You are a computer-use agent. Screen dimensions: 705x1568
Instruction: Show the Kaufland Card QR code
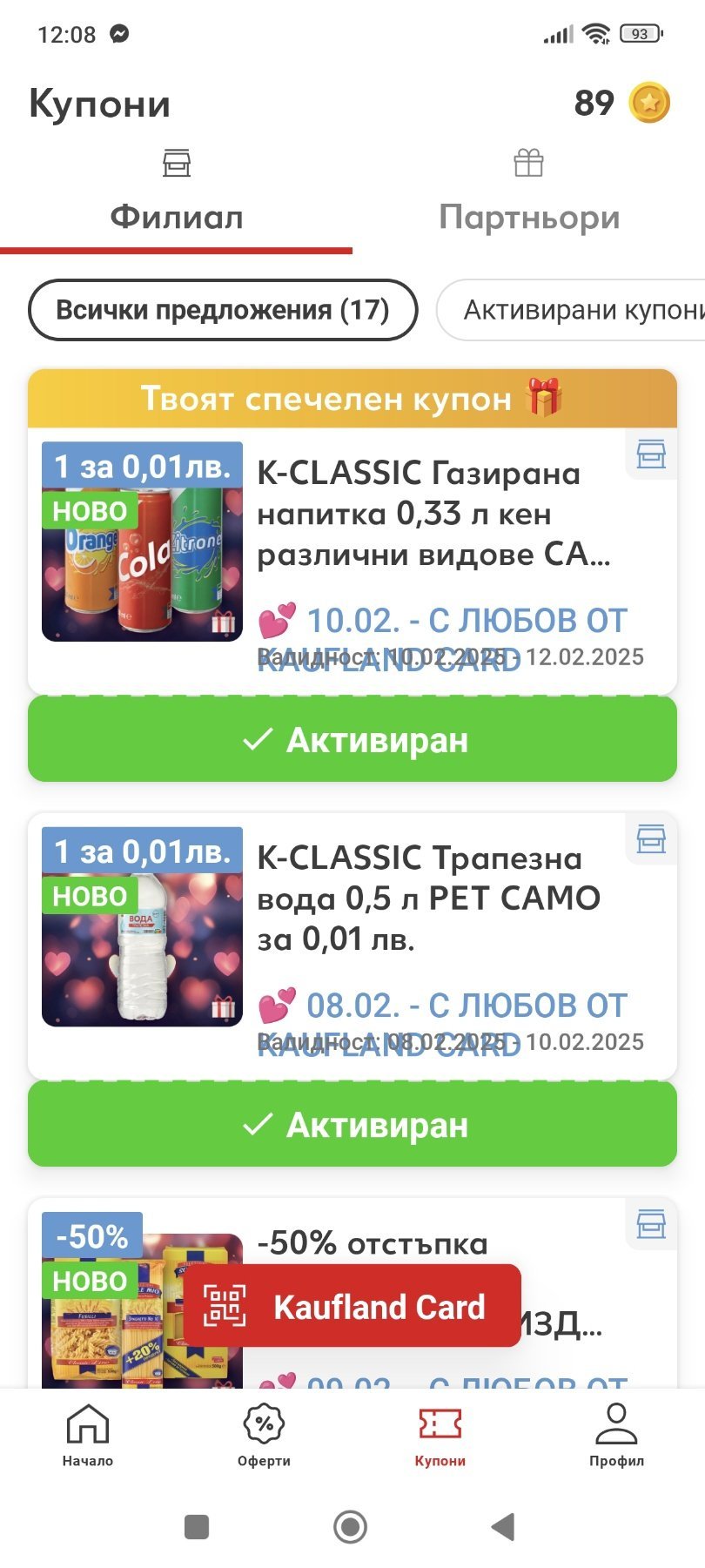[352, 1306]
